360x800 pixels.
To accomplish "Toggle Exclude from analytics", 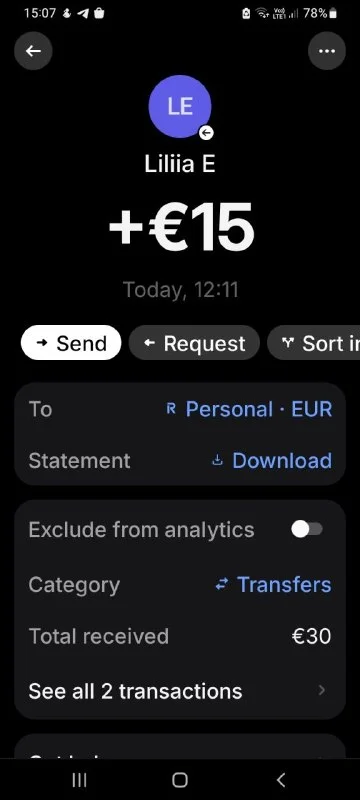I will pyautogui.click(x=306, y=530).
